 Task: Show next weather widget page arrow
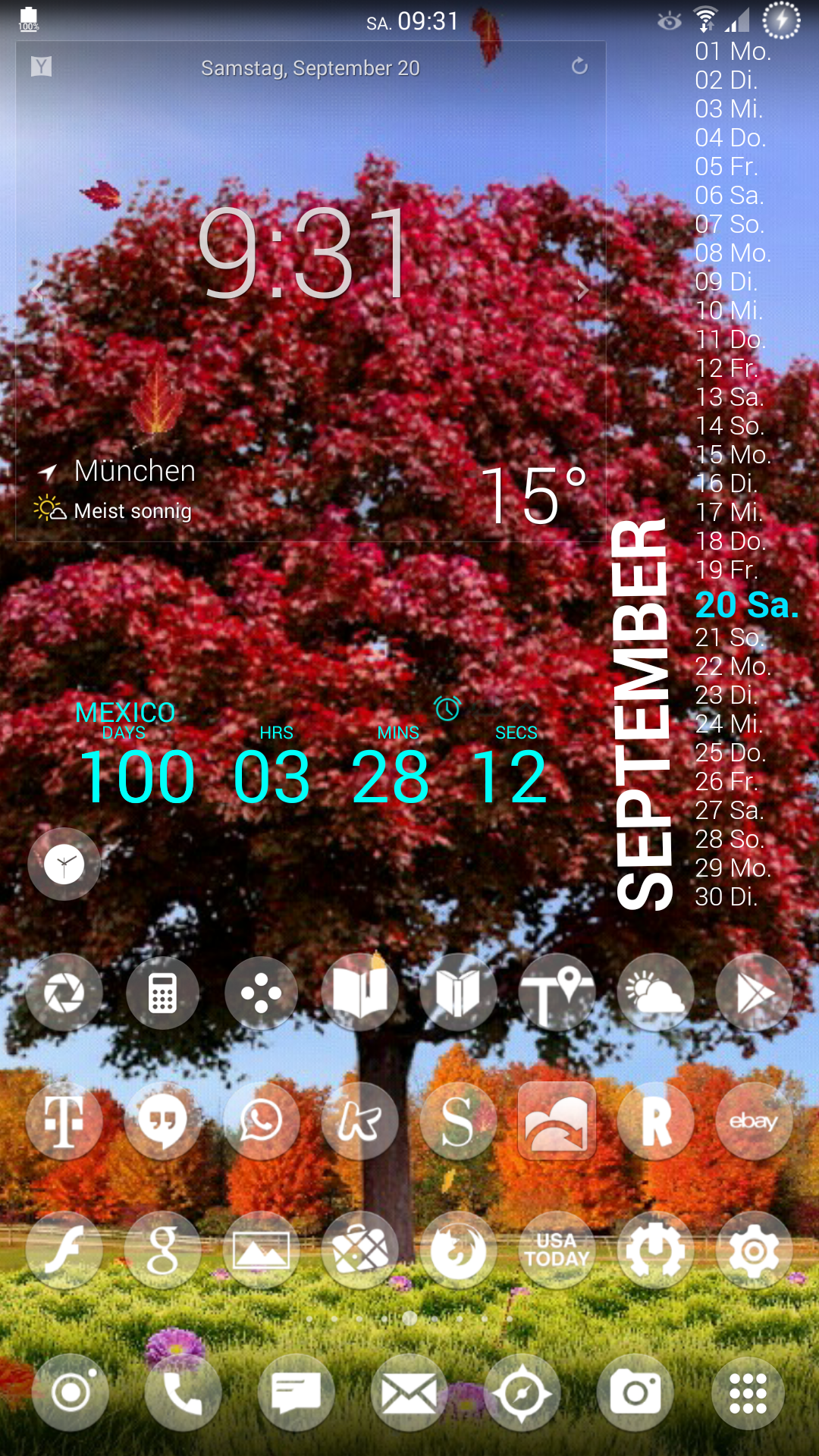582,290
